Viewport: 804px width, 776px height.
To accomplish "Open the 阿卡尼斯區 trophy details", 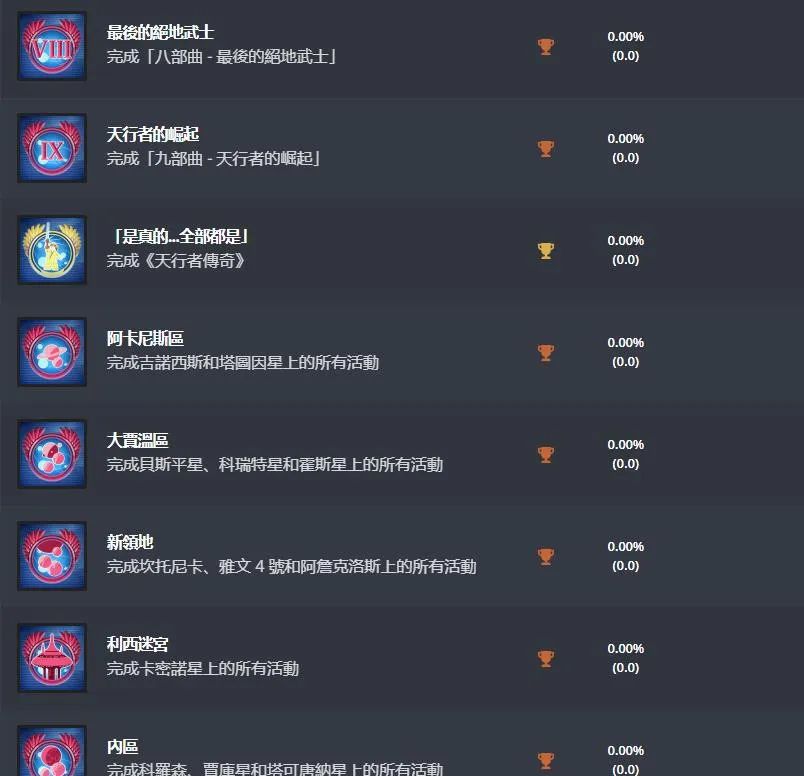I will pyautogui.click(x=145, y=339).
